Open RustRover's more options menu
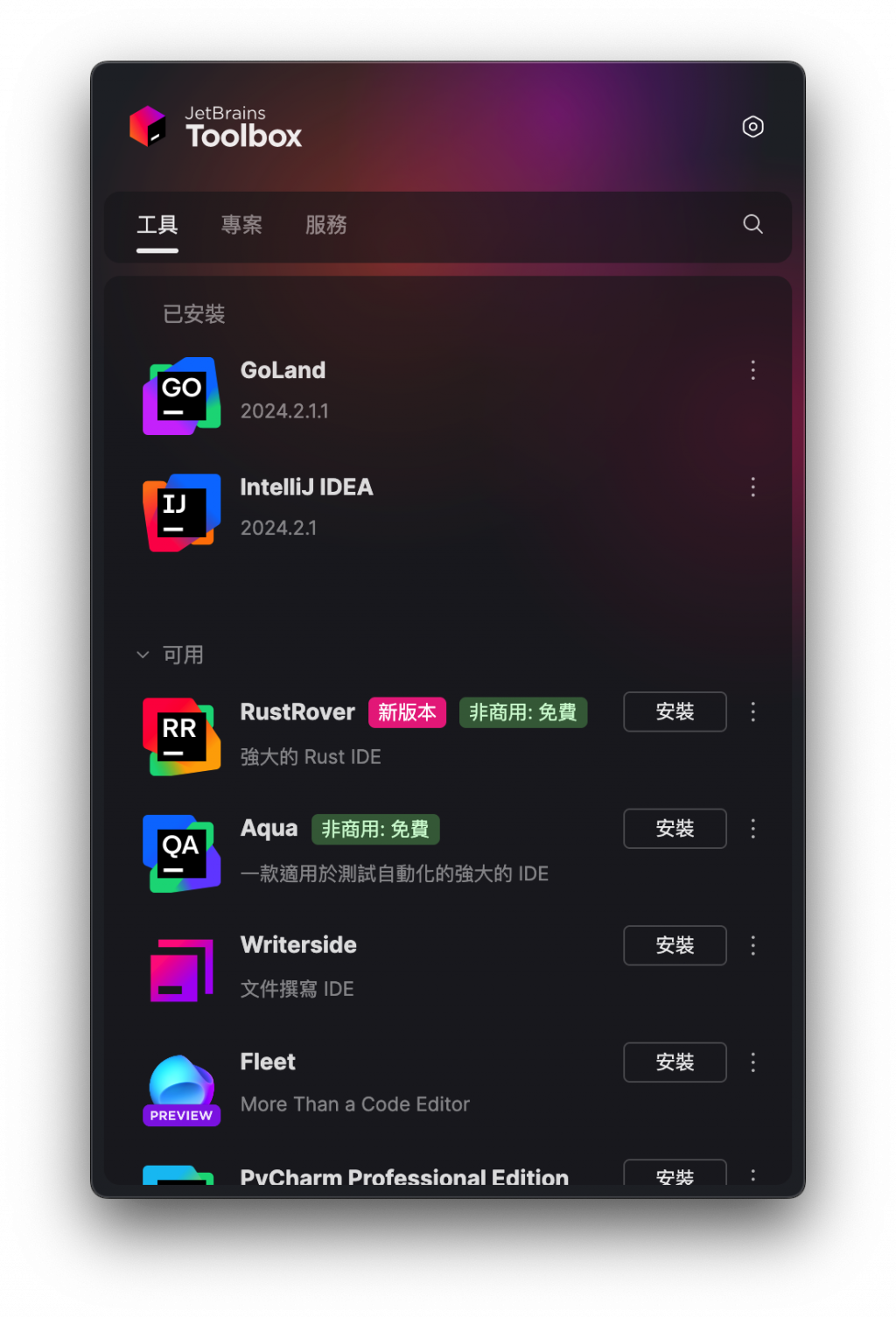The image size is (896, 1318). click(752, 712)
